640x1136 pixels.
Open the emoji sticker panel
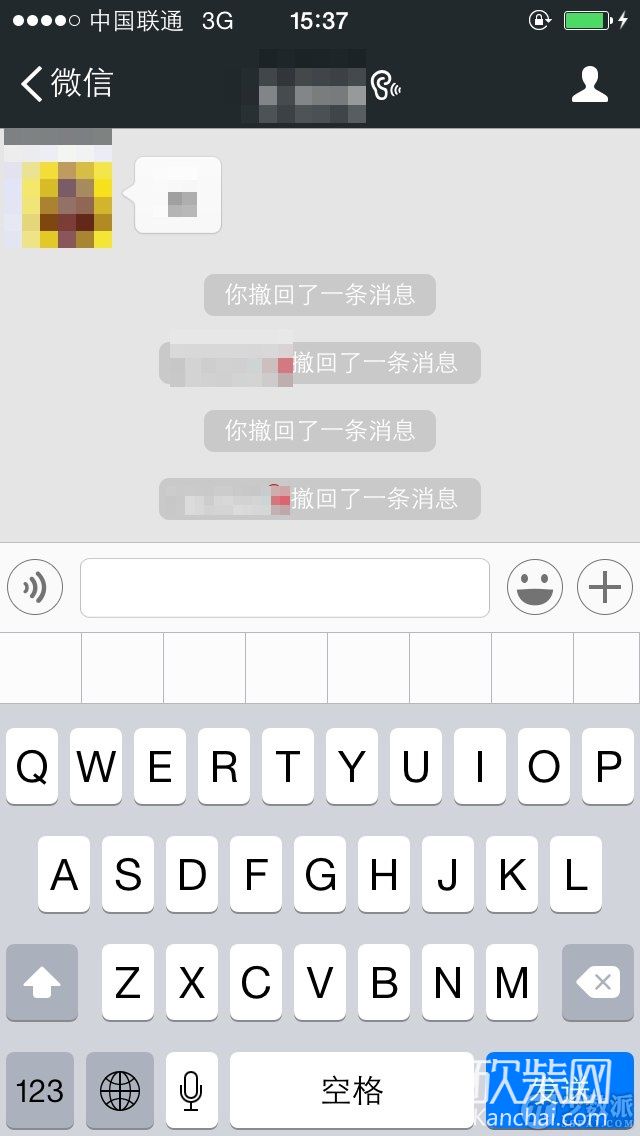pos(535,588)
